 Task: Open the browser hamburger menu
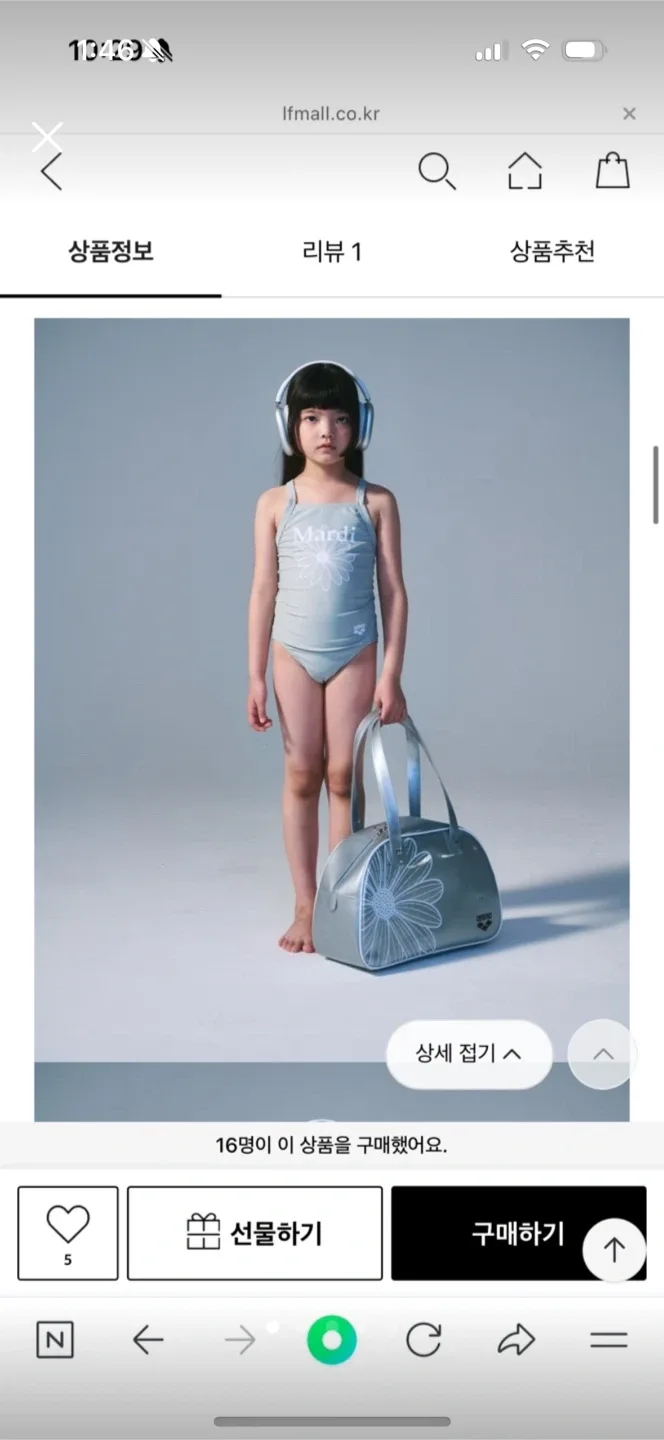click(x=608, y=1340)
